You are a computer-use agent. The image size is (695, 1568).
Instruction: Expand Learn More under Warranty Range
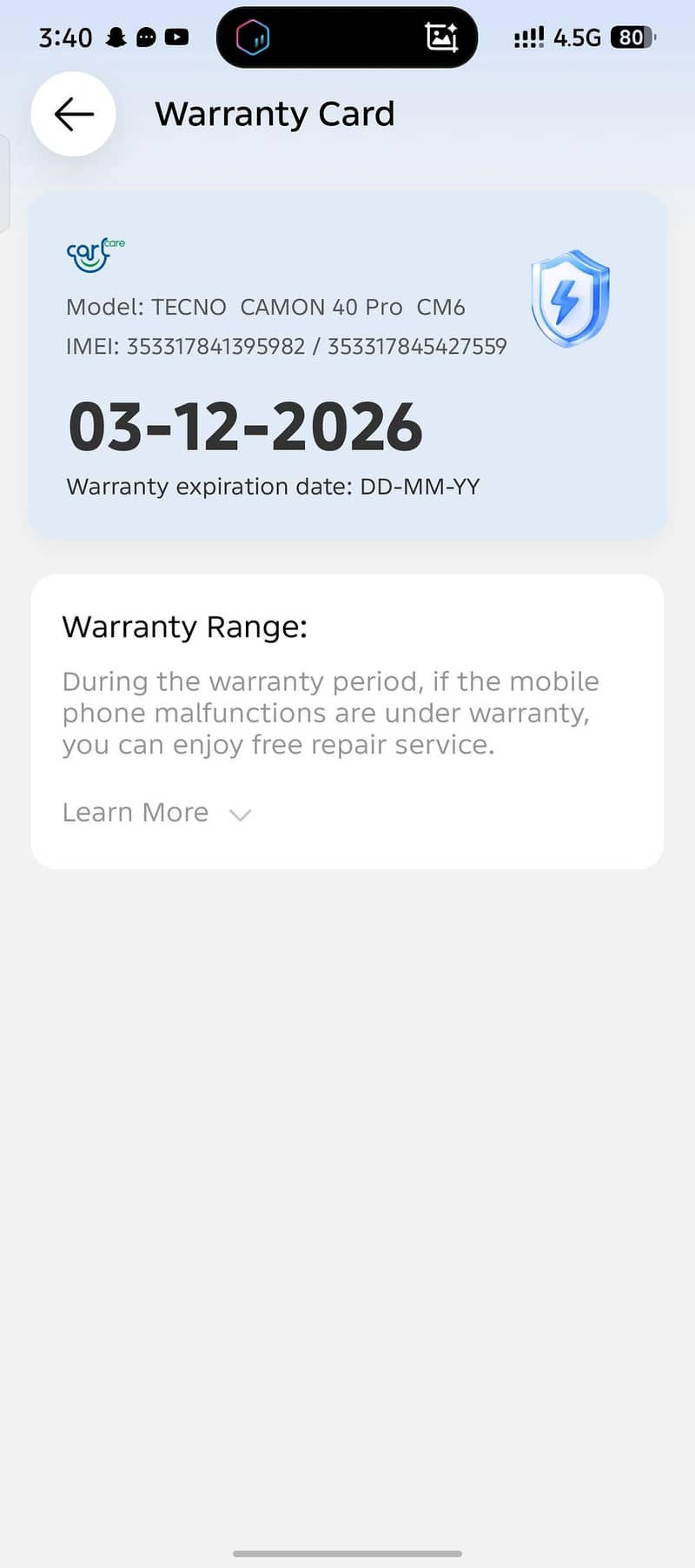(157, 813)
